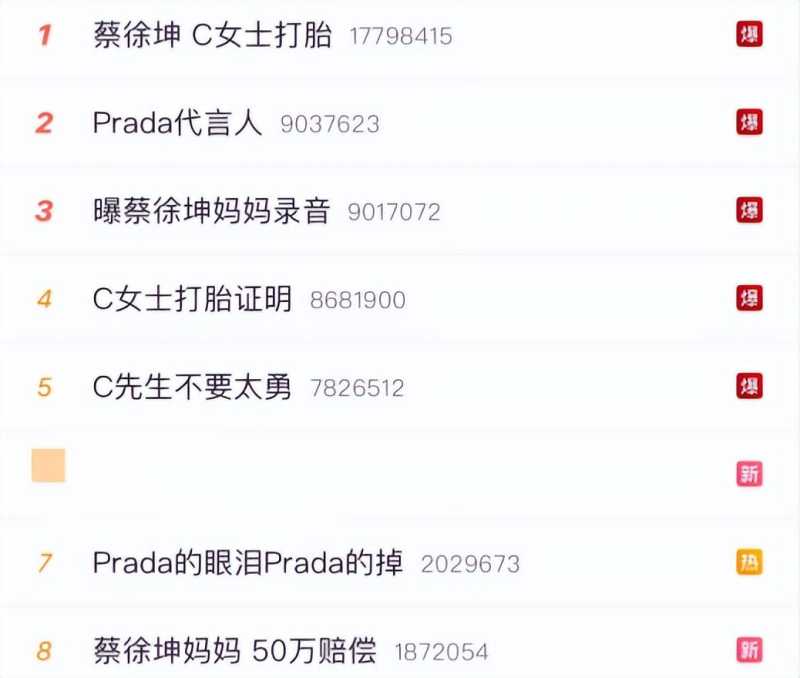The height and width of the screenshot is (678, 800).
Task: View 蔡徐坤妈妈 50万赔偿 topic
Action: [x=234, y=651]
